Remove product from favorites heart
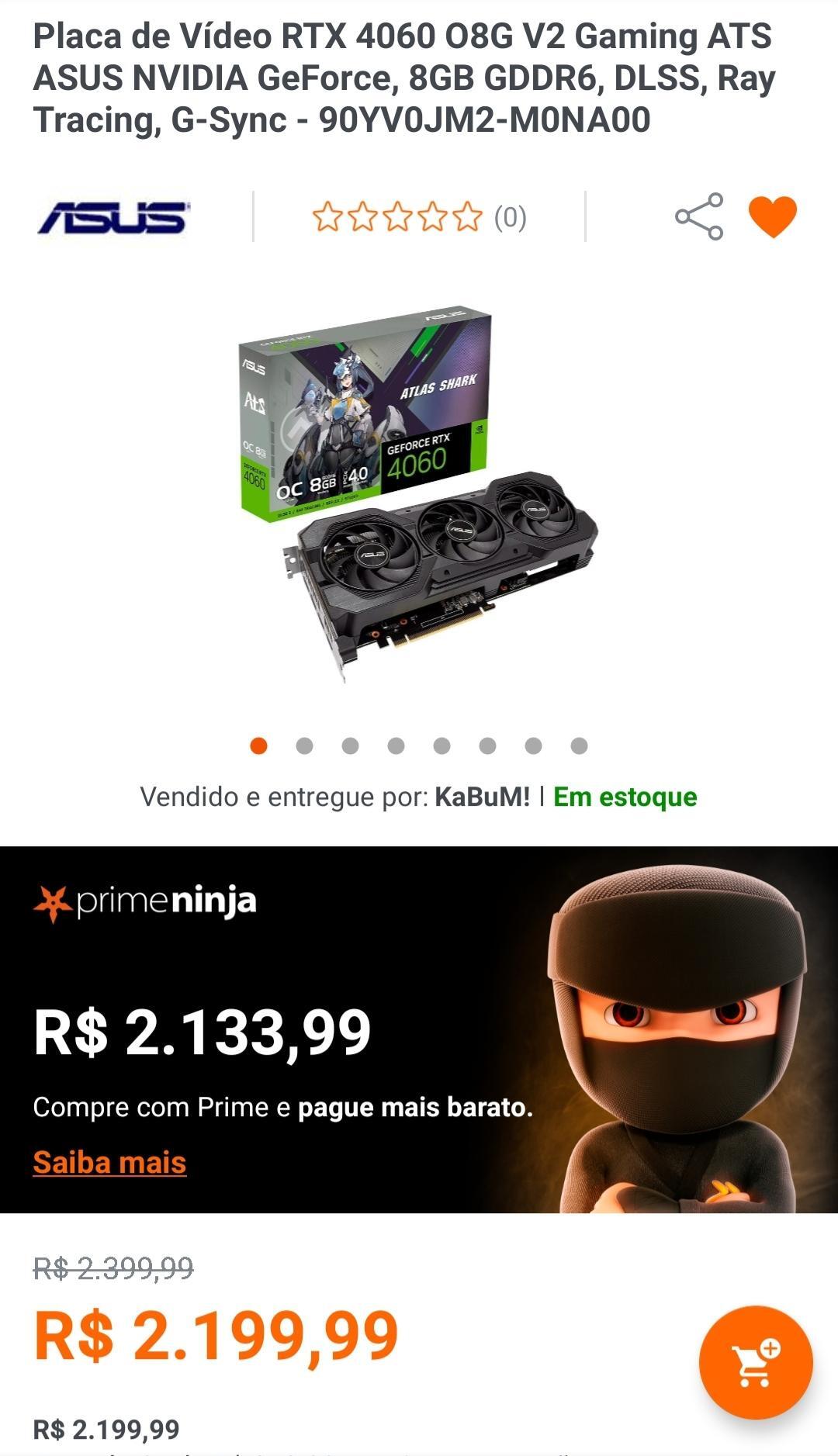The height and width of the screenshot is (1456, 838). pyautogui.click(x=773, y=216)
